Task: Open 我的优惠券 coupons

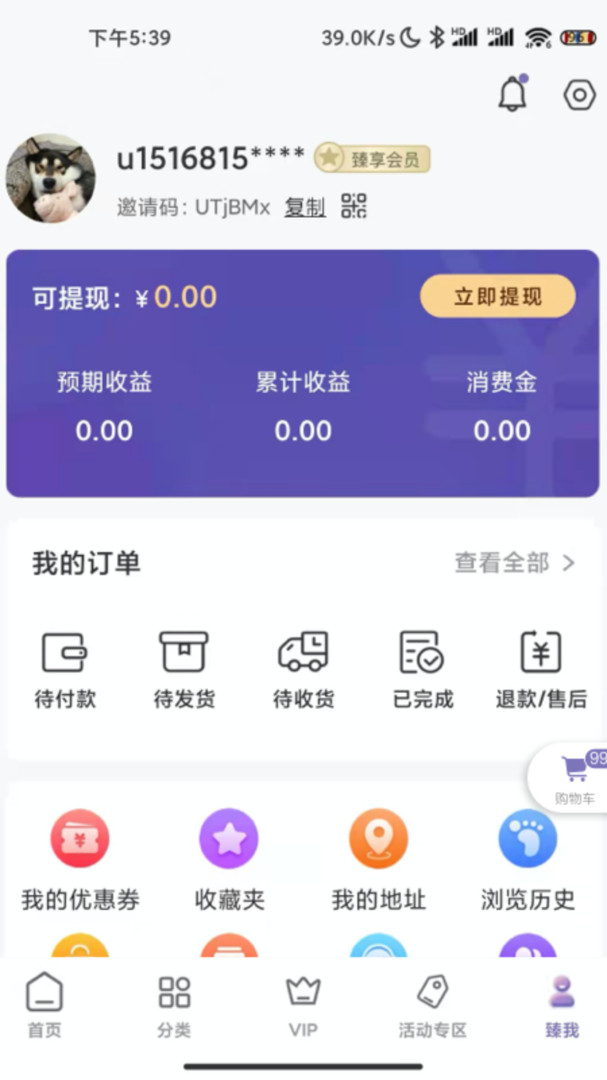Action: click(x=80, y=860)
